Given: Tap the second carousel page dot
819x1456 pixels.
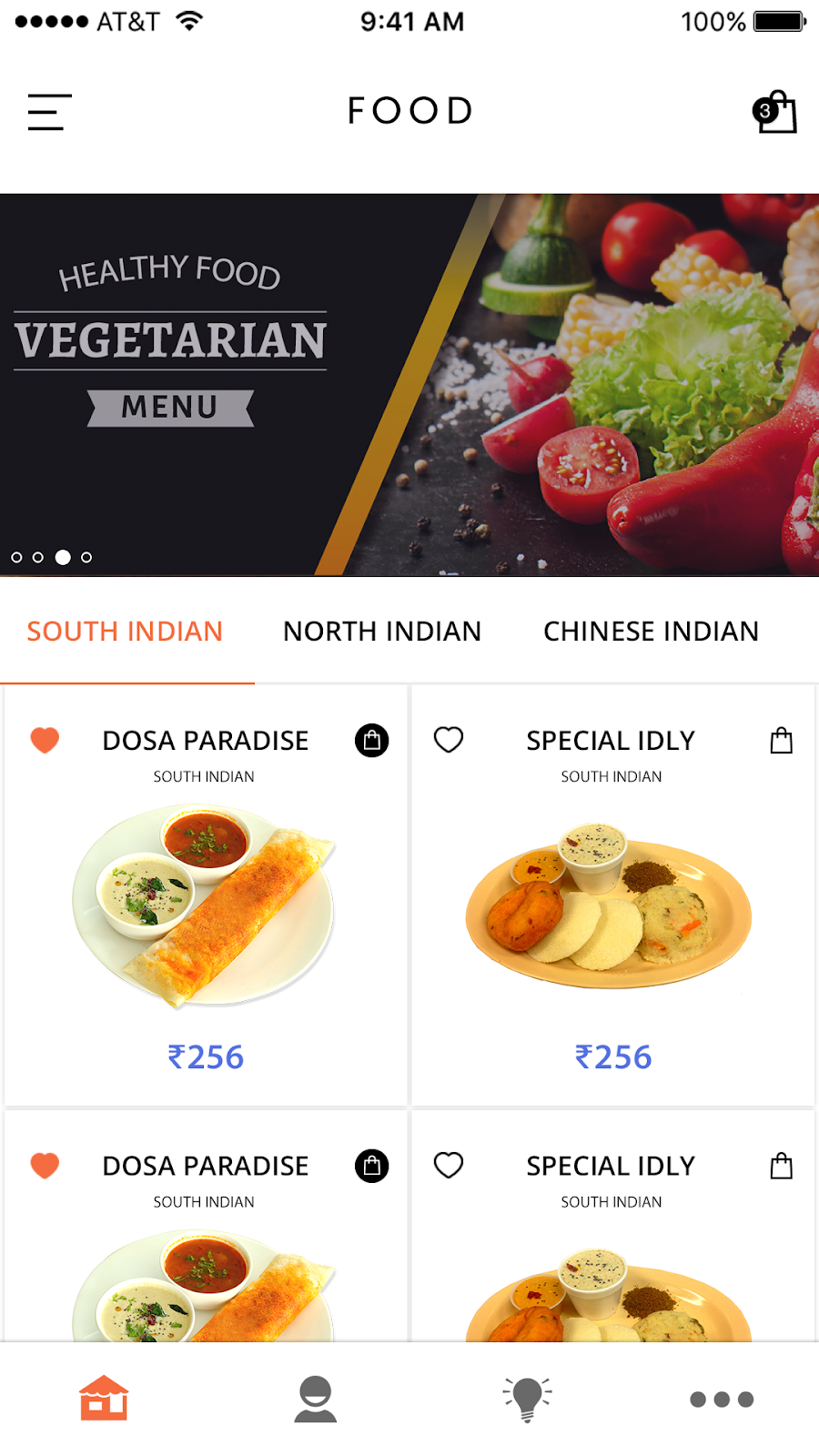Looking at the screenshot, I should [38, 557].
